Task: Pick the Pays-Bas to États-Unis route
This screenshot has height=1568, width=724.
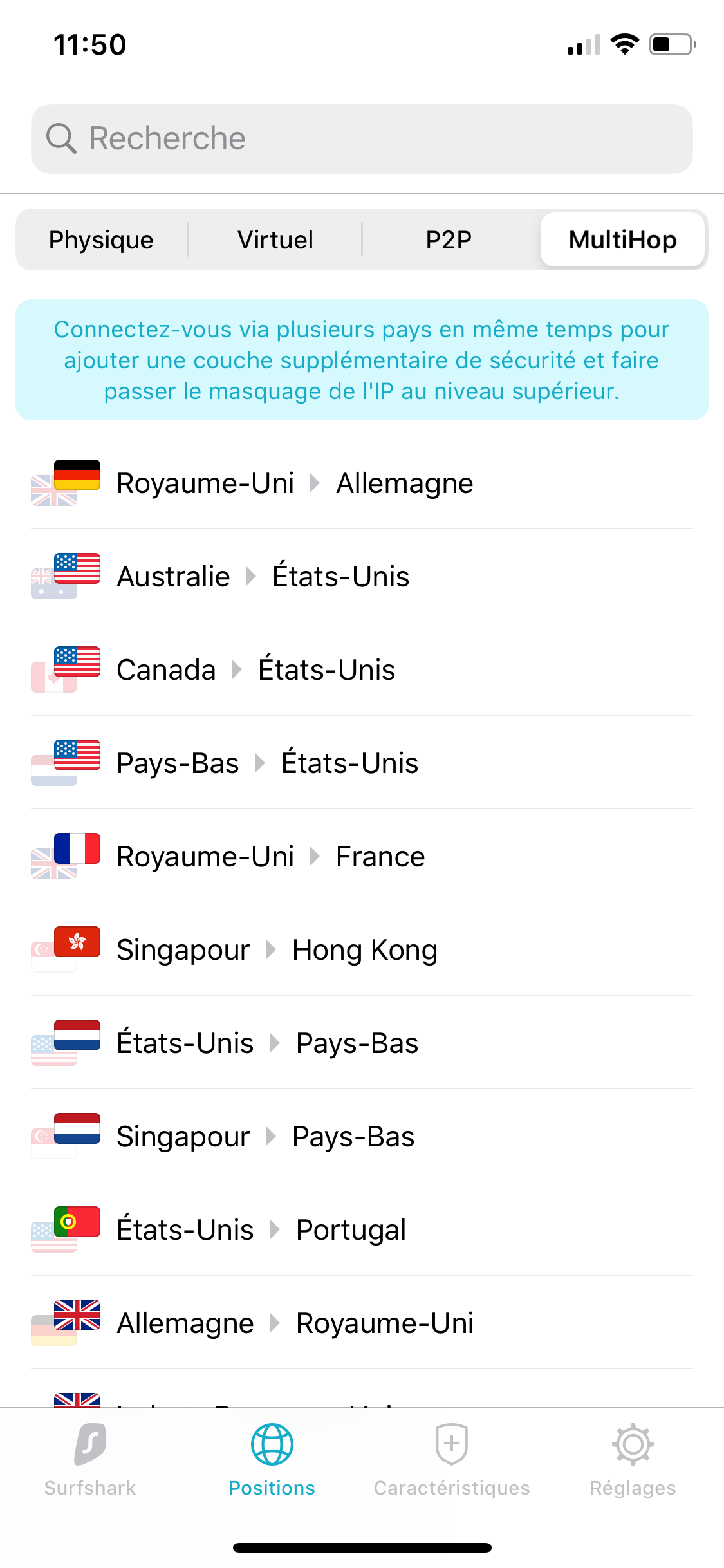Action: 362,763
